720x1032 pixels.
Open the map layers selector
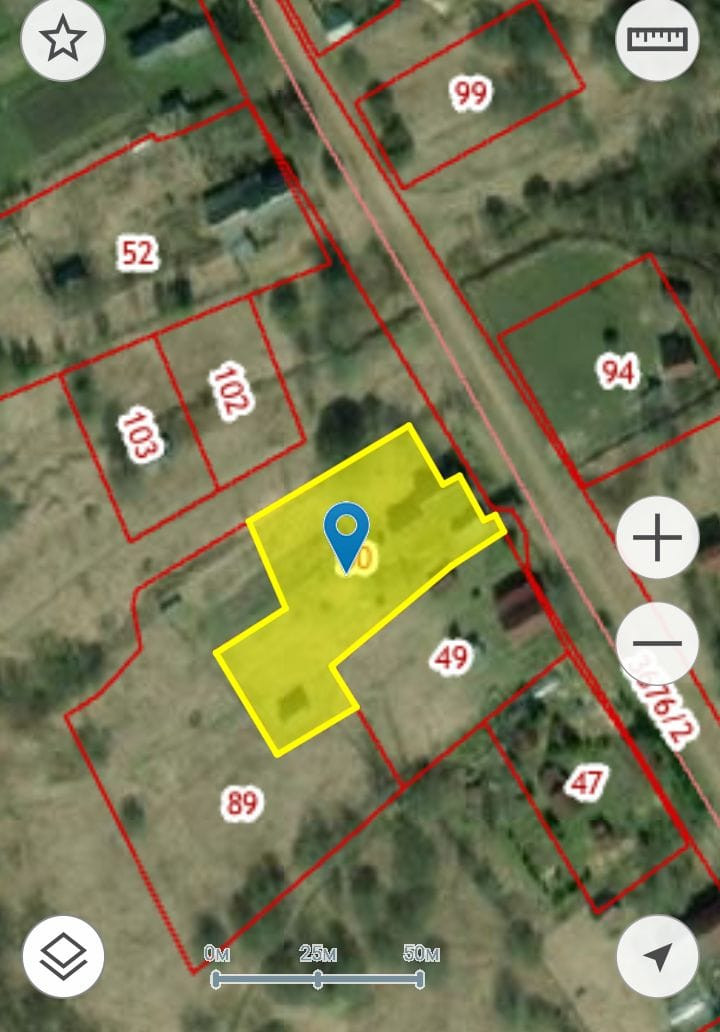[x=63, y=955]
